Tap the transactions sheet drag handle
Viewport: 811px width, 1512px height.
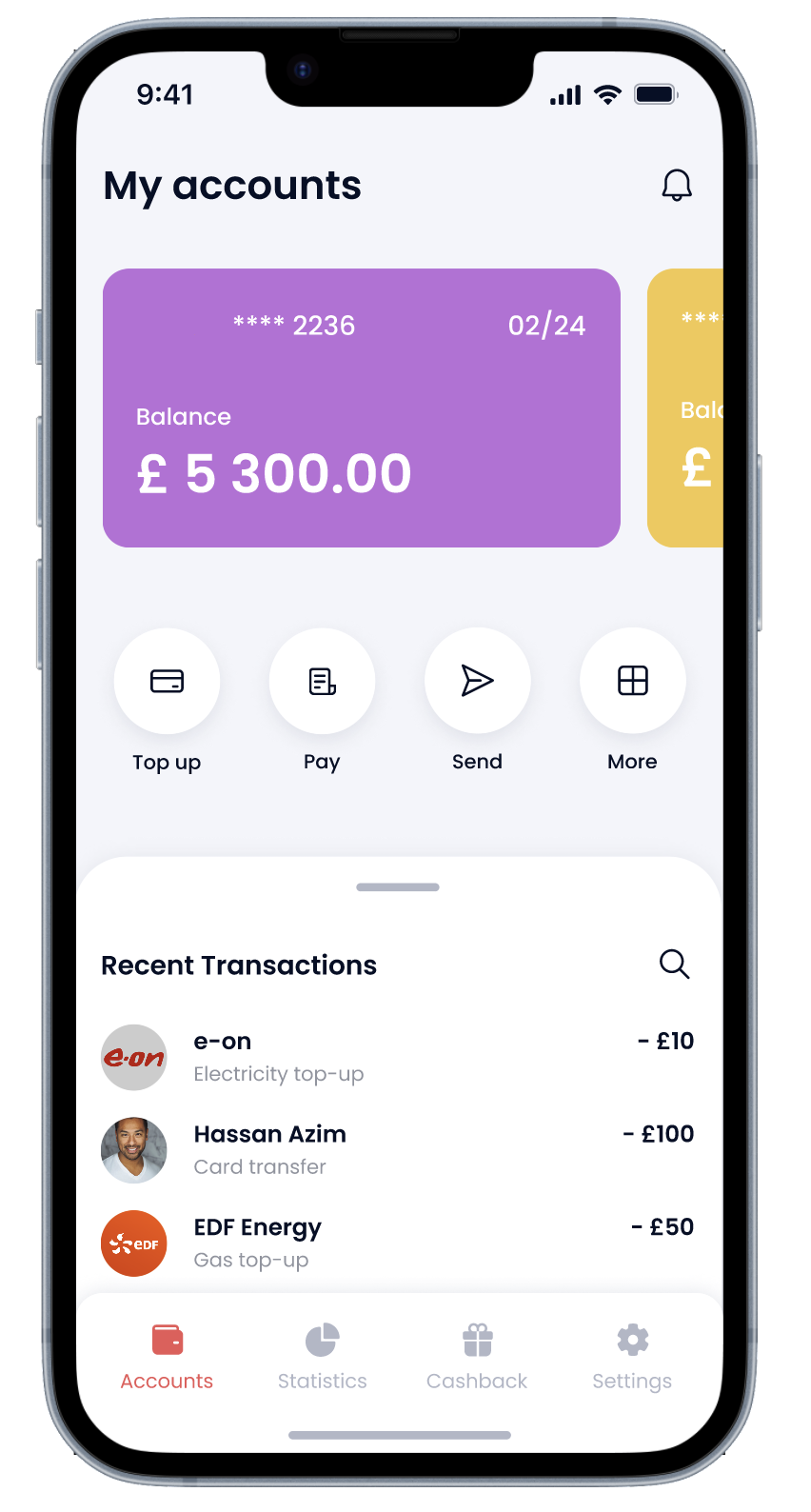pyautogui.click(x=398, y=887)
